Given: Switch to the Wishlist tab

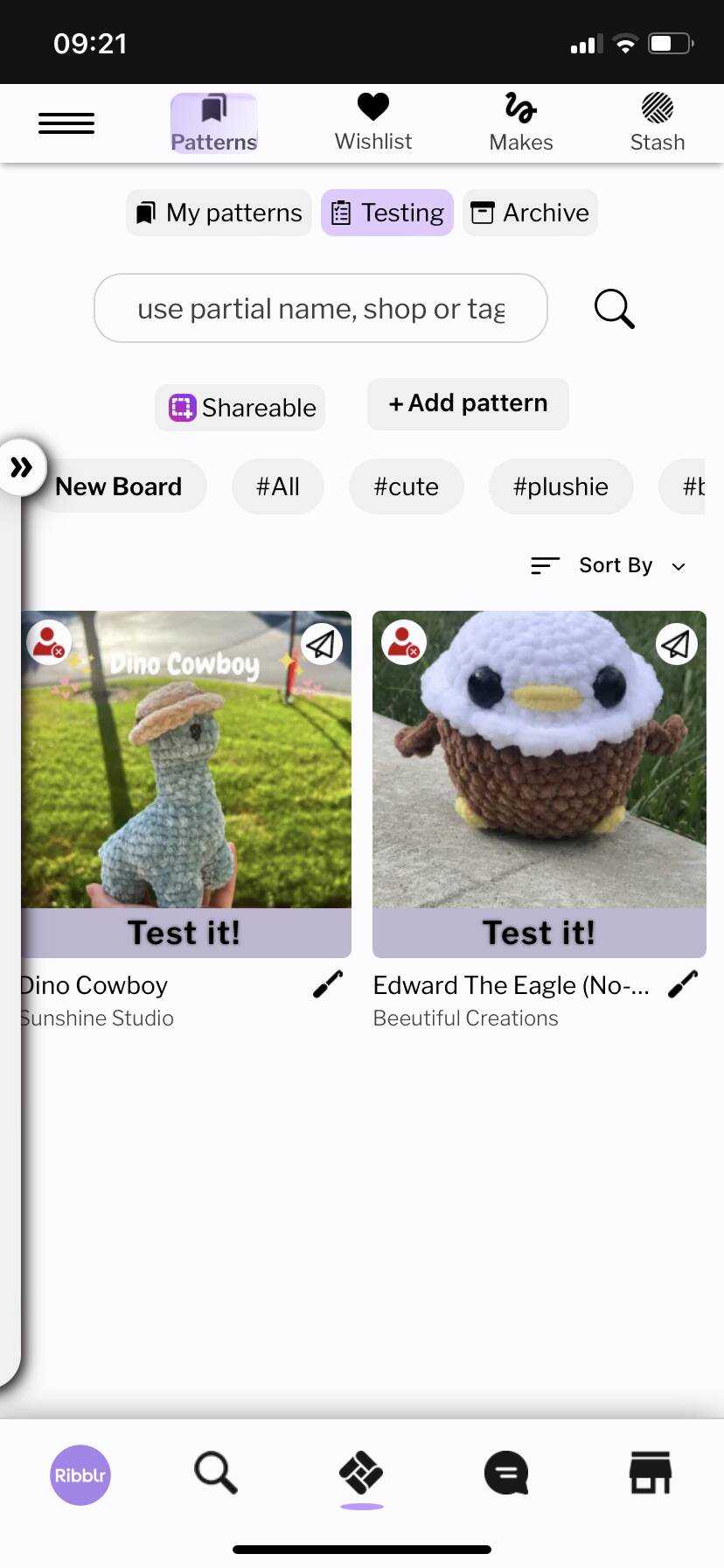Looking at the screenshot, I should click(372, 123).
